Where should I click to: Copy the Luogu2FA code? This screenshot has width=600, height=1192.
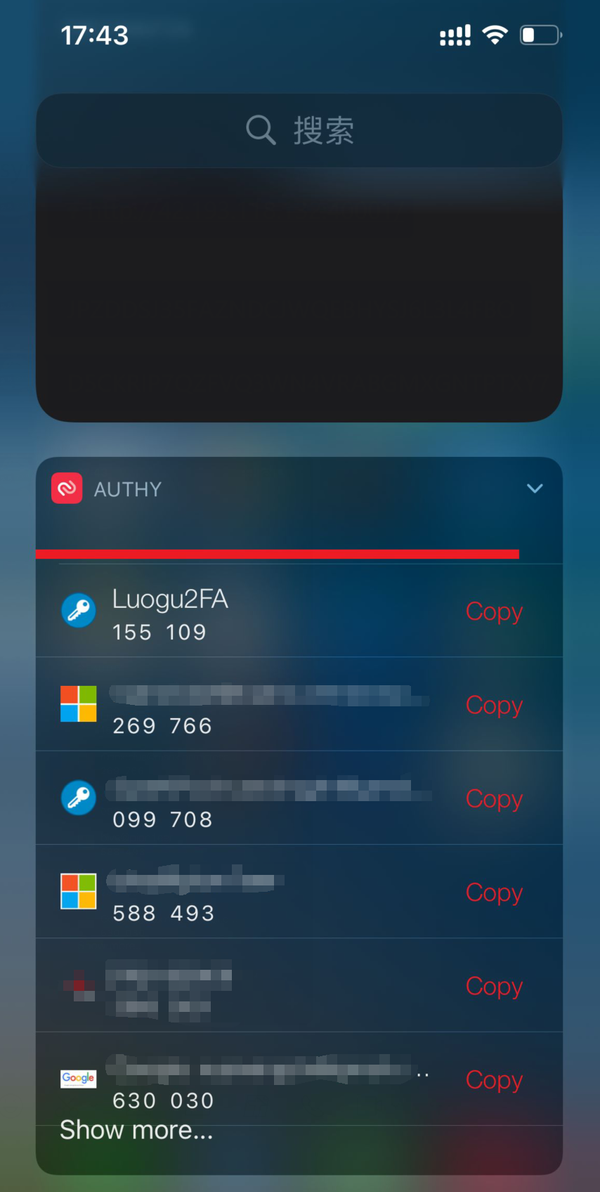pos(494,612)
